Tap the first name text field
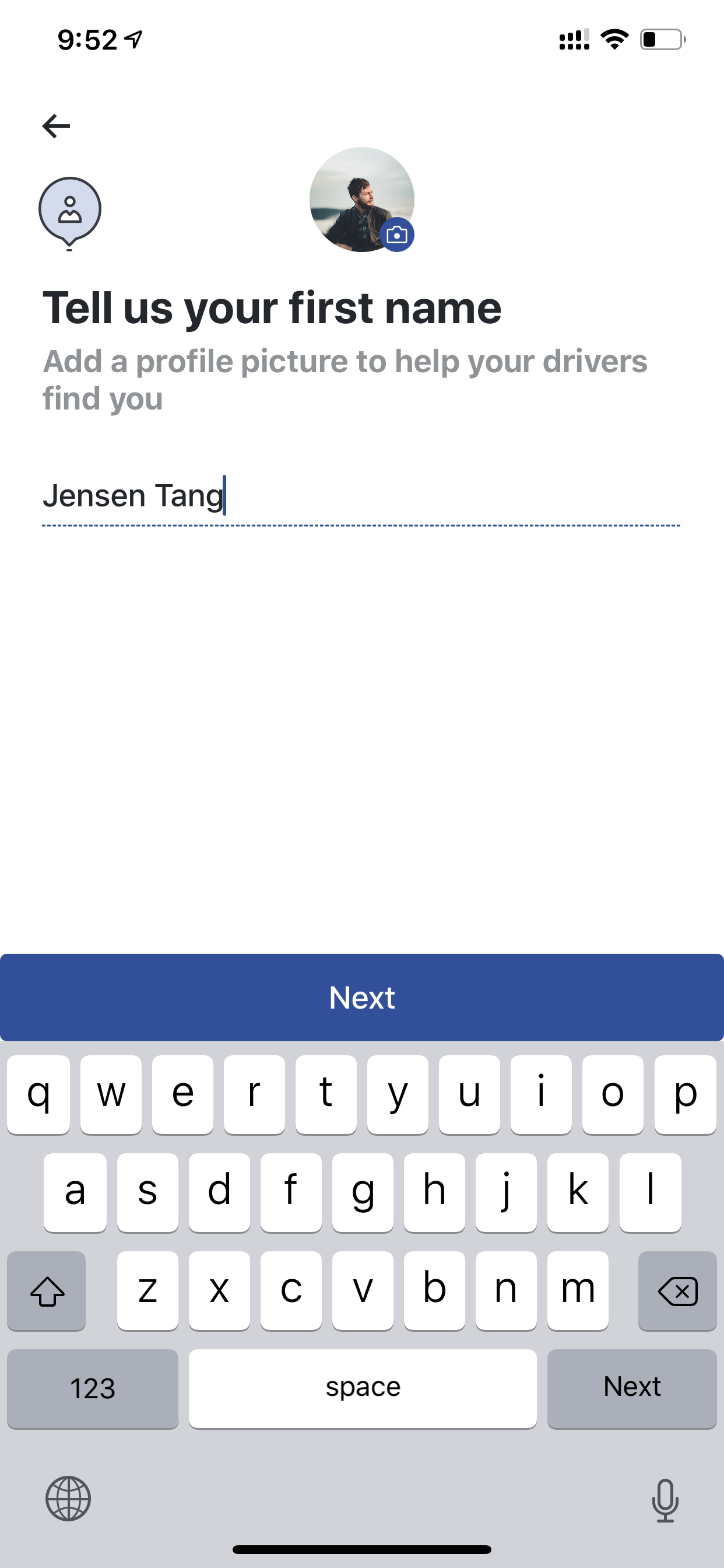Image resolution: width=724 pixels, height=1568 pixels. point(361,496)
